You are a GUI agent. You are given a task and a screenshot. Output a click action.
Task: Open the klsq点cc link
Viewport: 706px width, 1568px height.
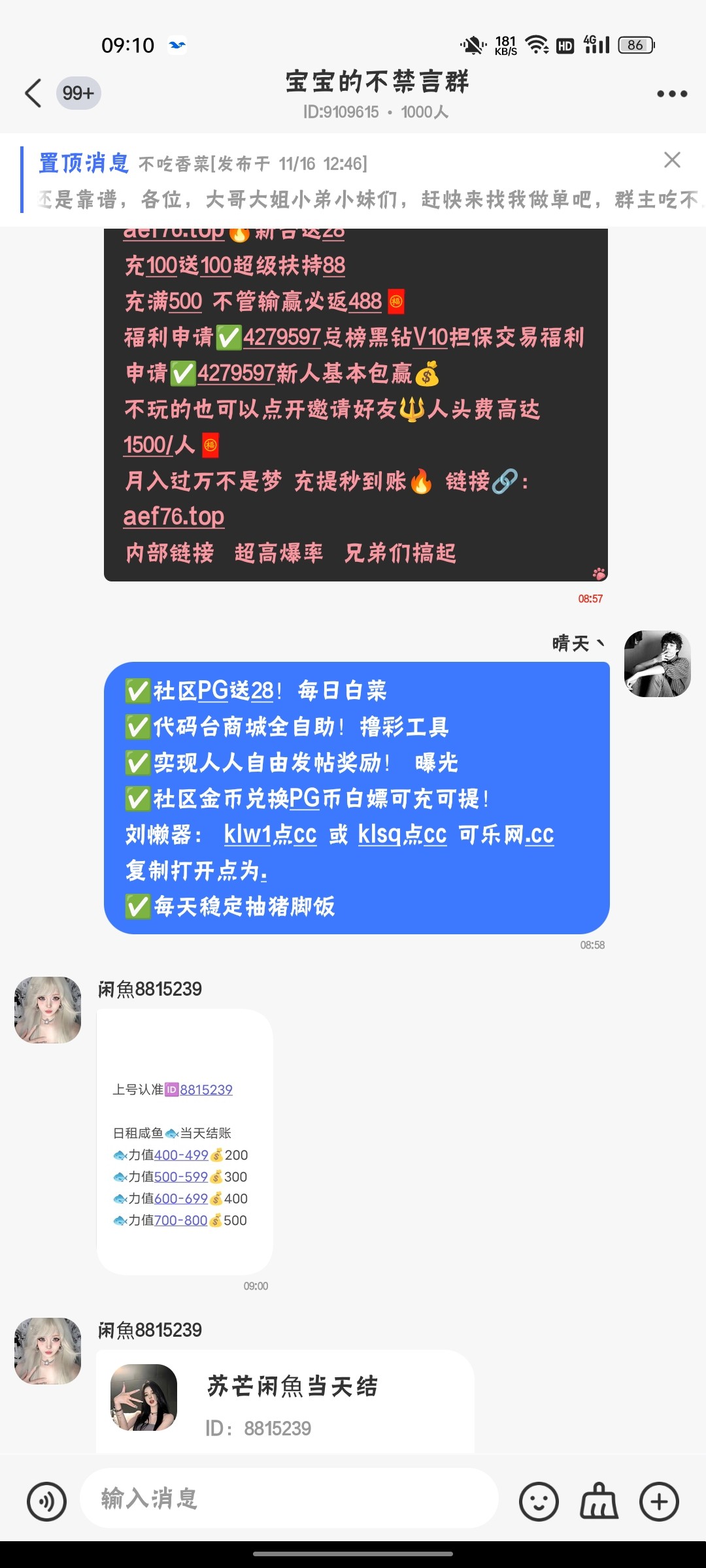[x=402, y=834]
